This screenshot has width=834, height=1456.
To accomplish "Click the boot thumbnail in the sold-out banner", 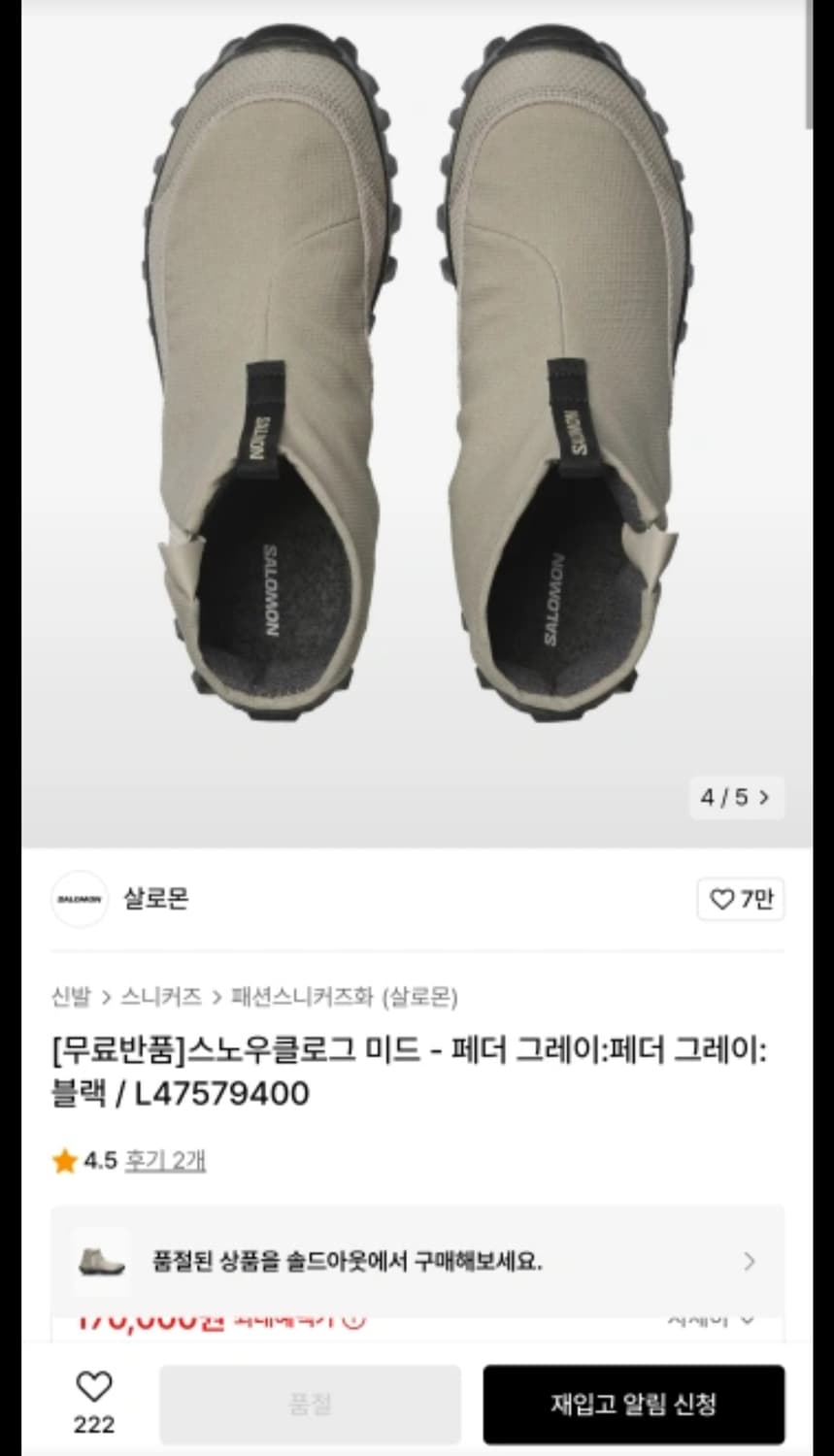I will point(102,1261).
